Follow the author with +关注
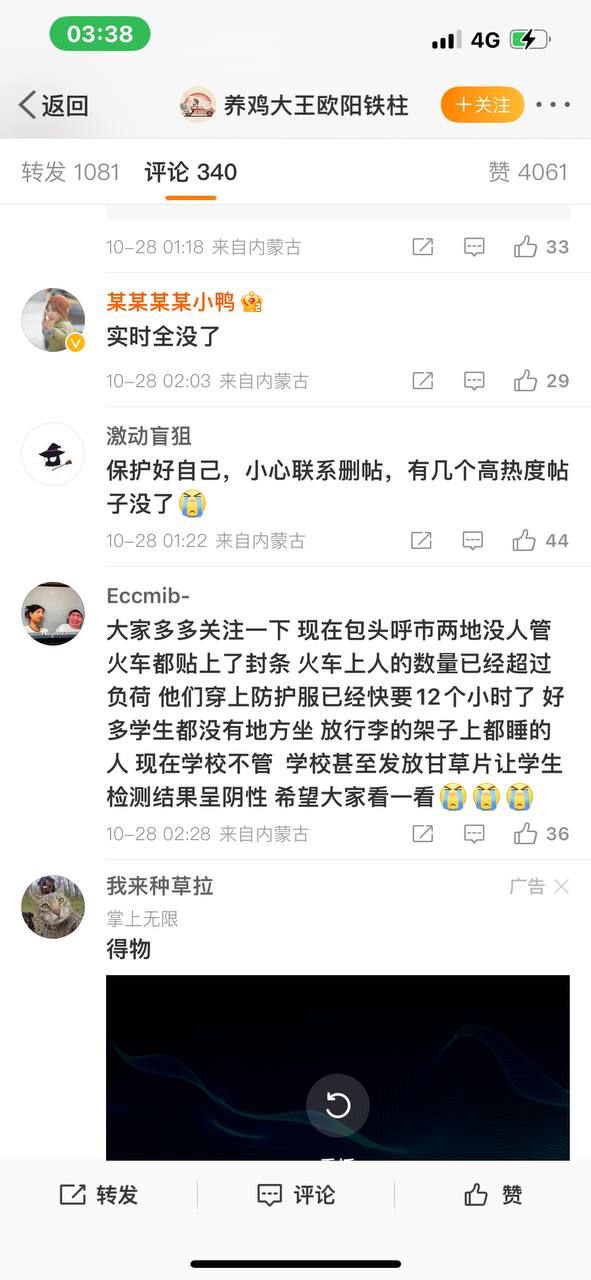Image resolution: width=591 pixels, height=1280 pixels. point(483,105)
